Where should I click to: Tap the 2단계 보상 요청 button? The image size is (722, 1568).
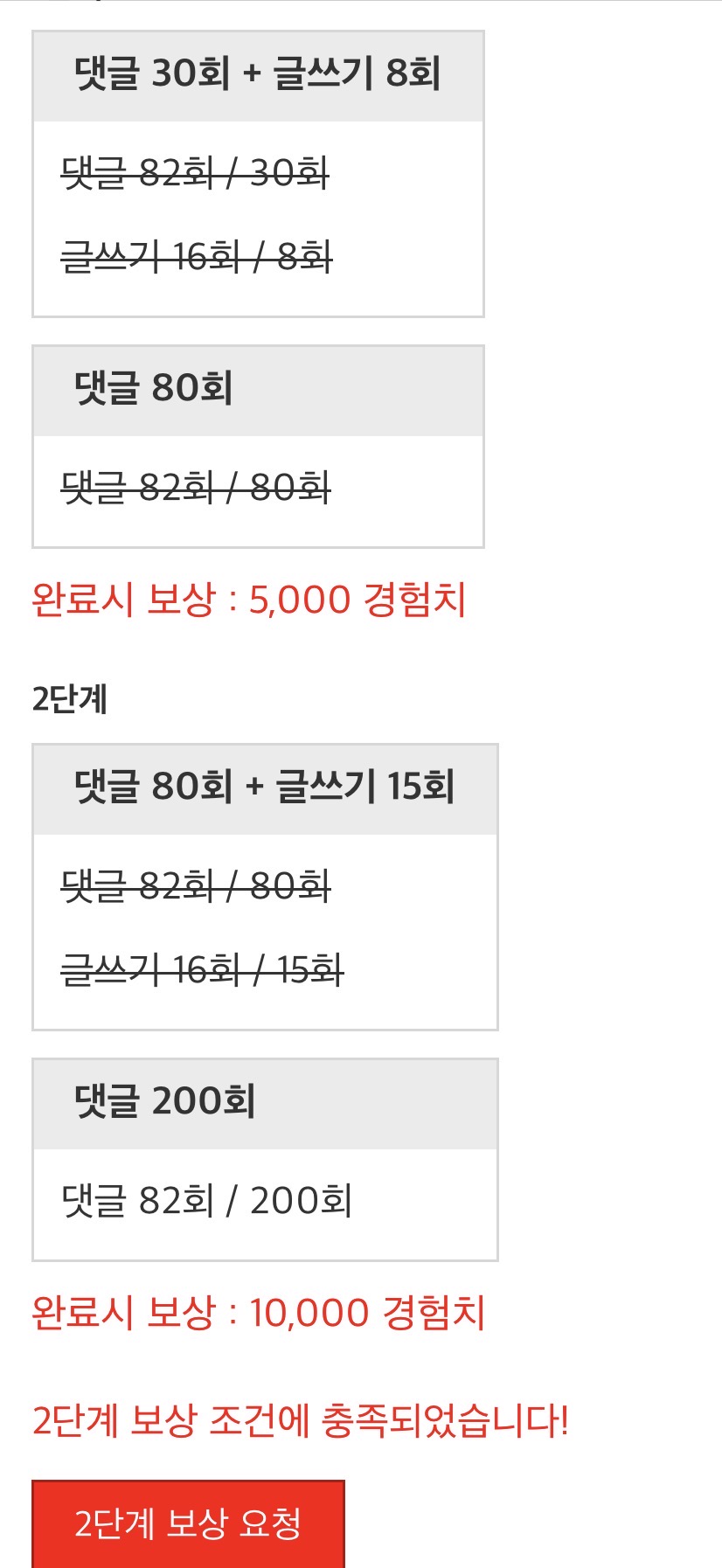point(188,1523)
